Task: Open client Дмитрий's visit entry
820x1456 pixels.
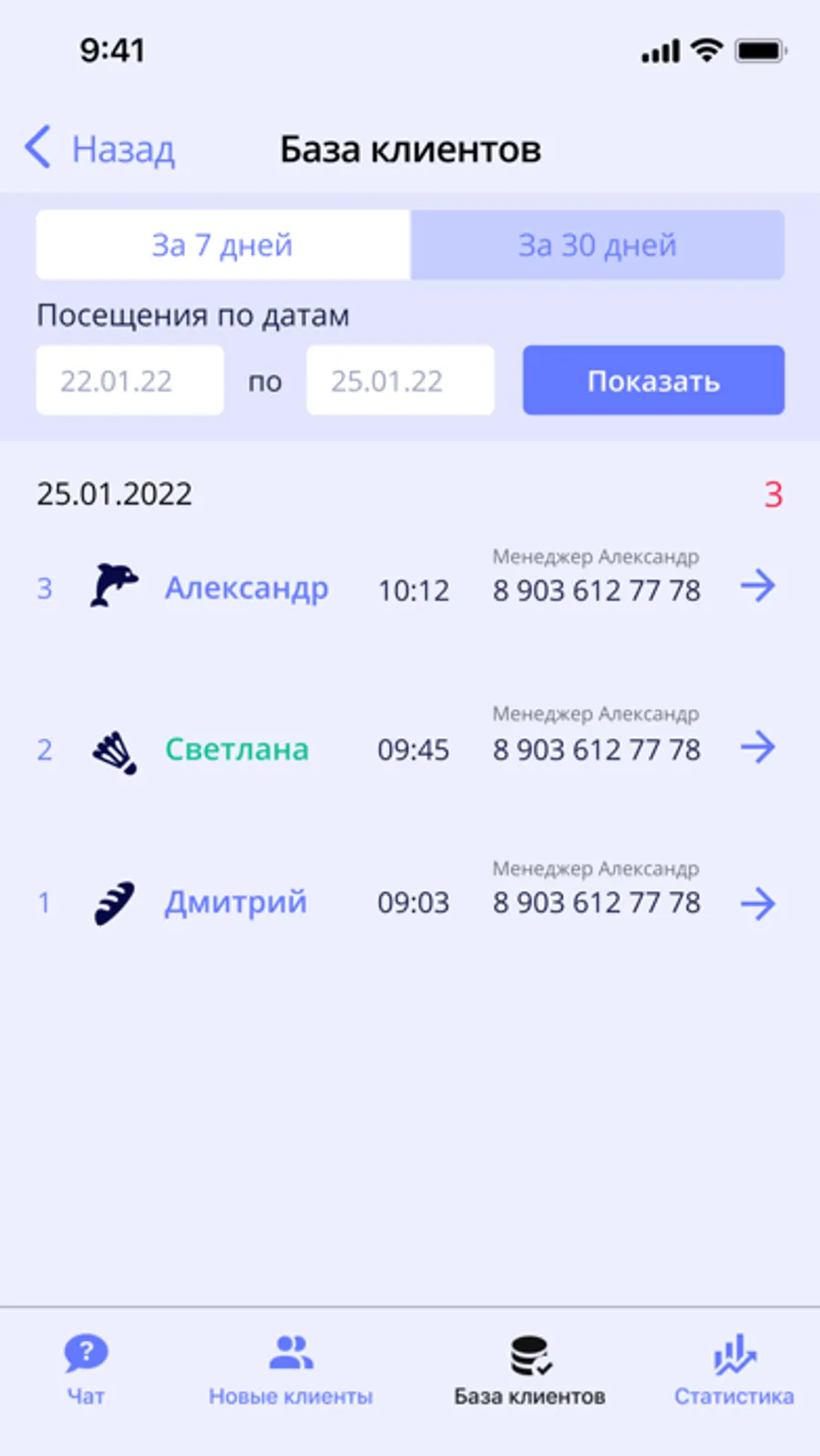Action: tap(235, 903)
